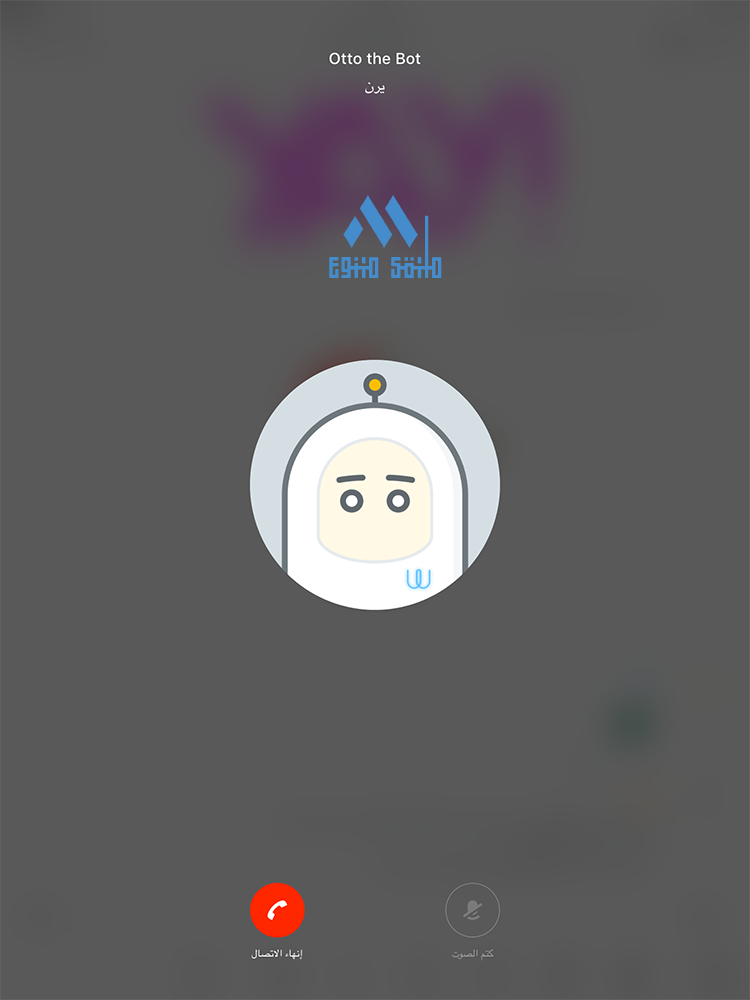The image size is (750, 1000).
Task: Mute the microphone (كتم الصوت)
Action: [x=472, y=910]
